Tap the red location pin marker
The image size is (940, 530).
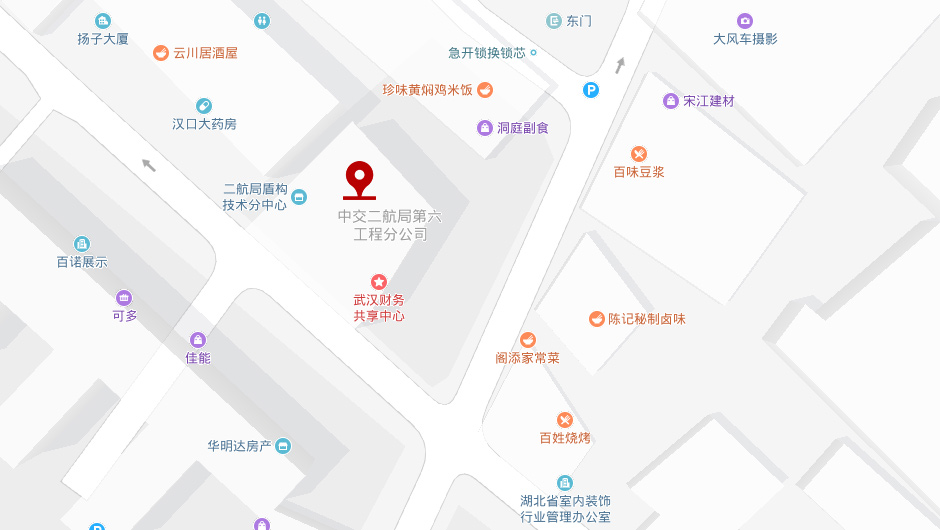[359, 178]
